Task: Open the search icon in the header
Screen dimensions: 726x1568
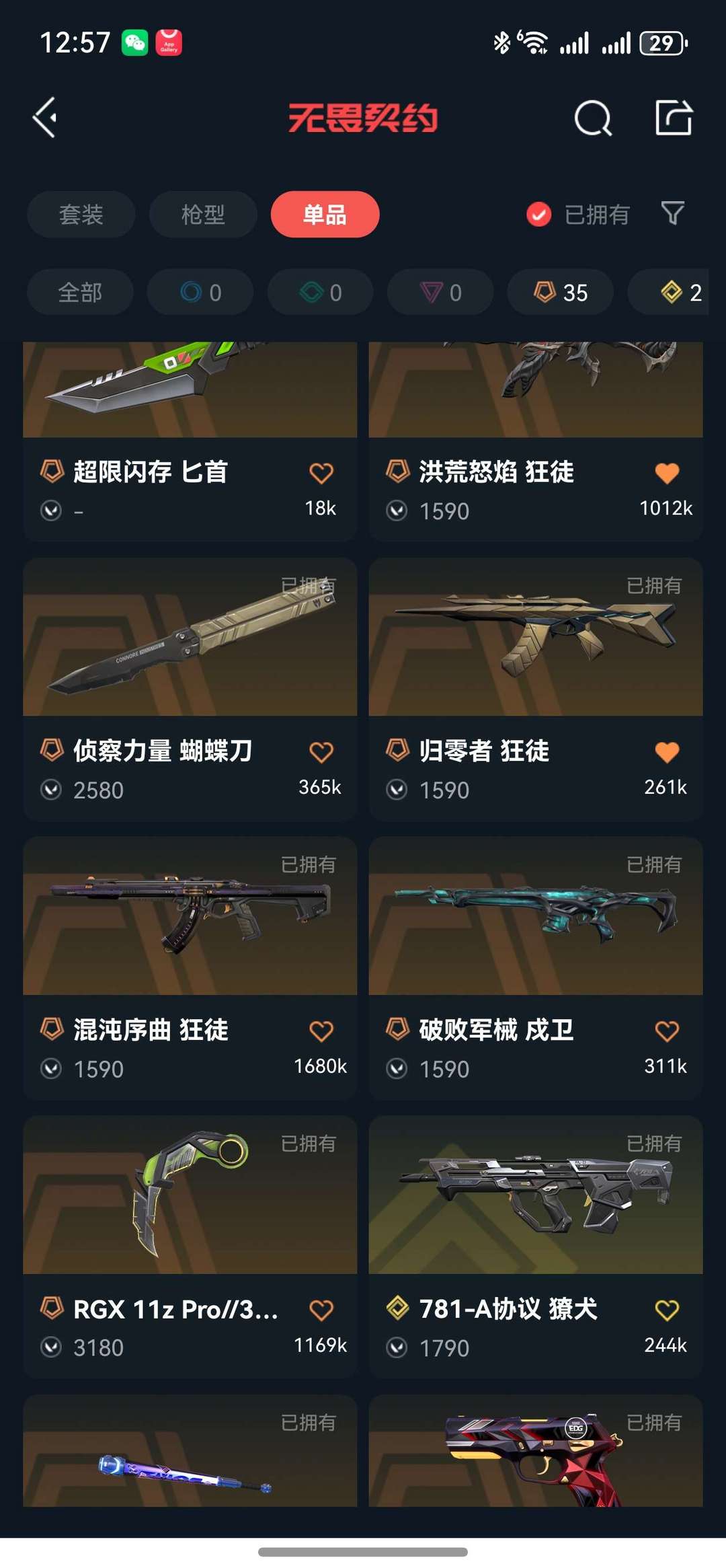Action: point(593,118)
